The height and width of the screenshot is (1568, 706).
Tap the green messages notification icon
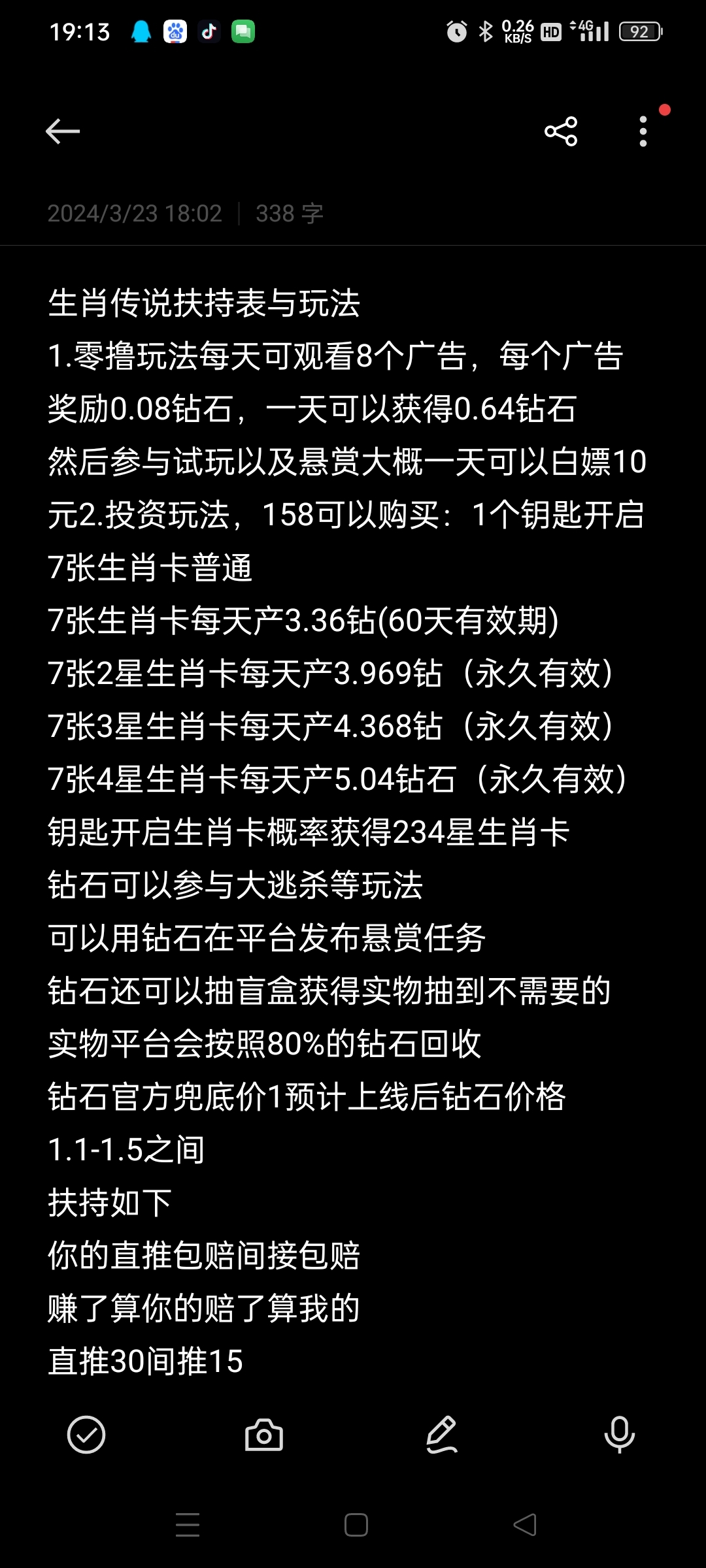click(244, 31)
